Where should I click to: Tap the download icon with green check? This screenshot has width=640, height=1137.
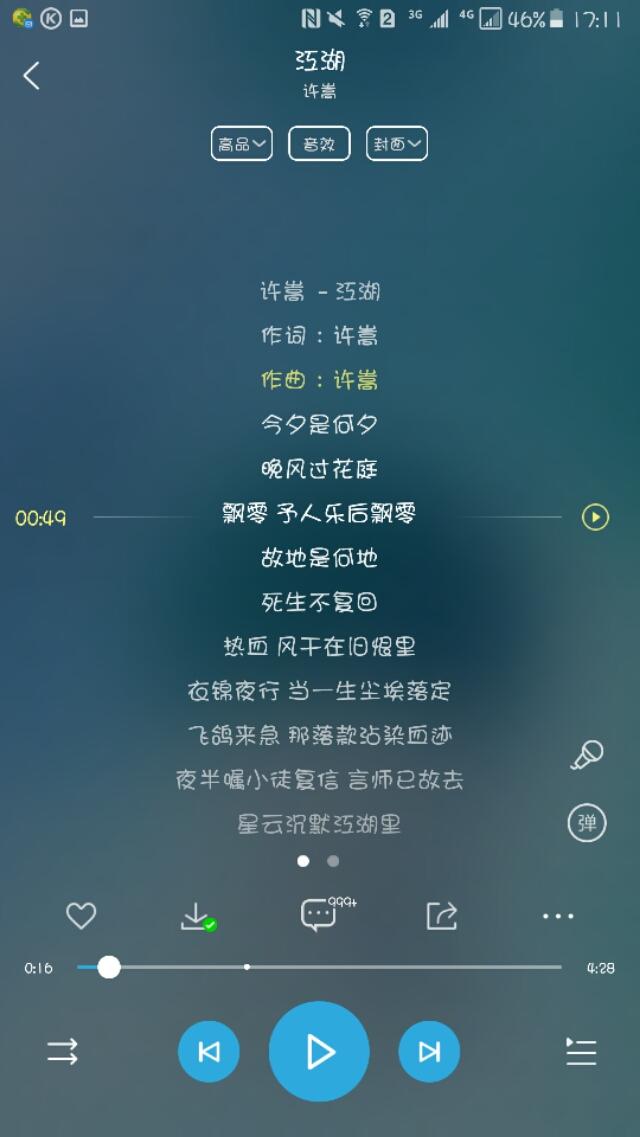tap(197, 917)
